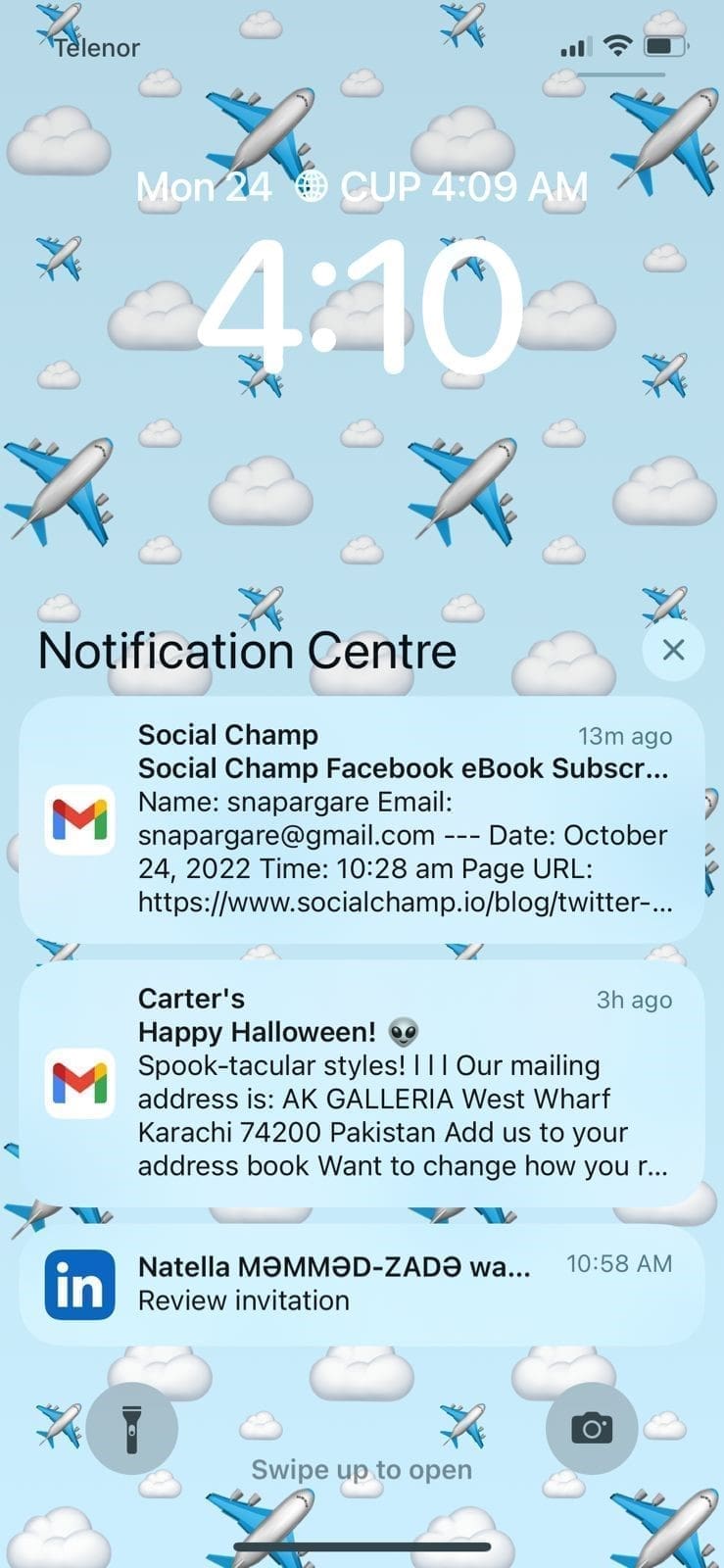Image resolution: width=724 pixels, height=1568 pixels.
Task: Tap the Notification Centre heading
Action: (245, 650)
